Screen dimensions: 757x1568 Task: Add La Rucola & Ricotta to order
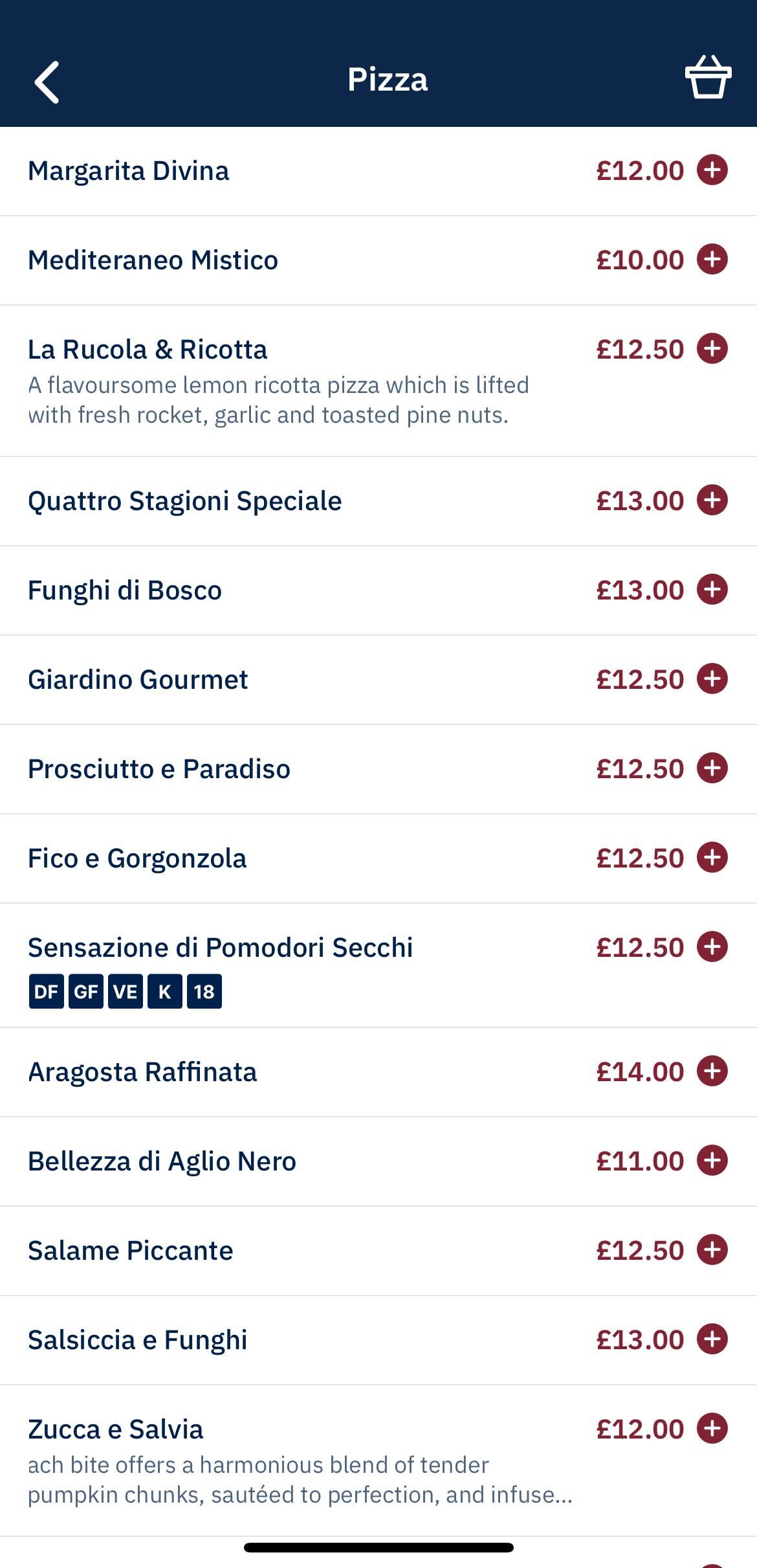(712, 349)
